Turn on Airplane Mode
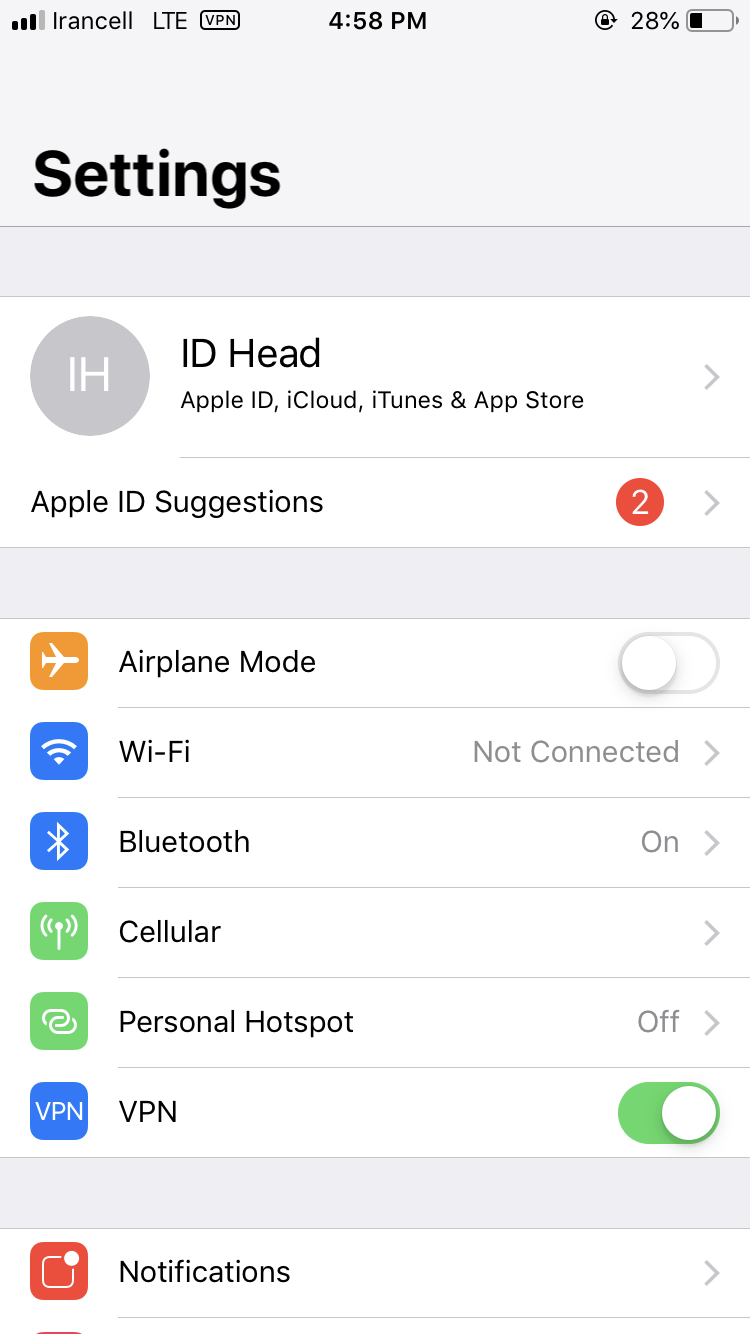 pos(668,662)
